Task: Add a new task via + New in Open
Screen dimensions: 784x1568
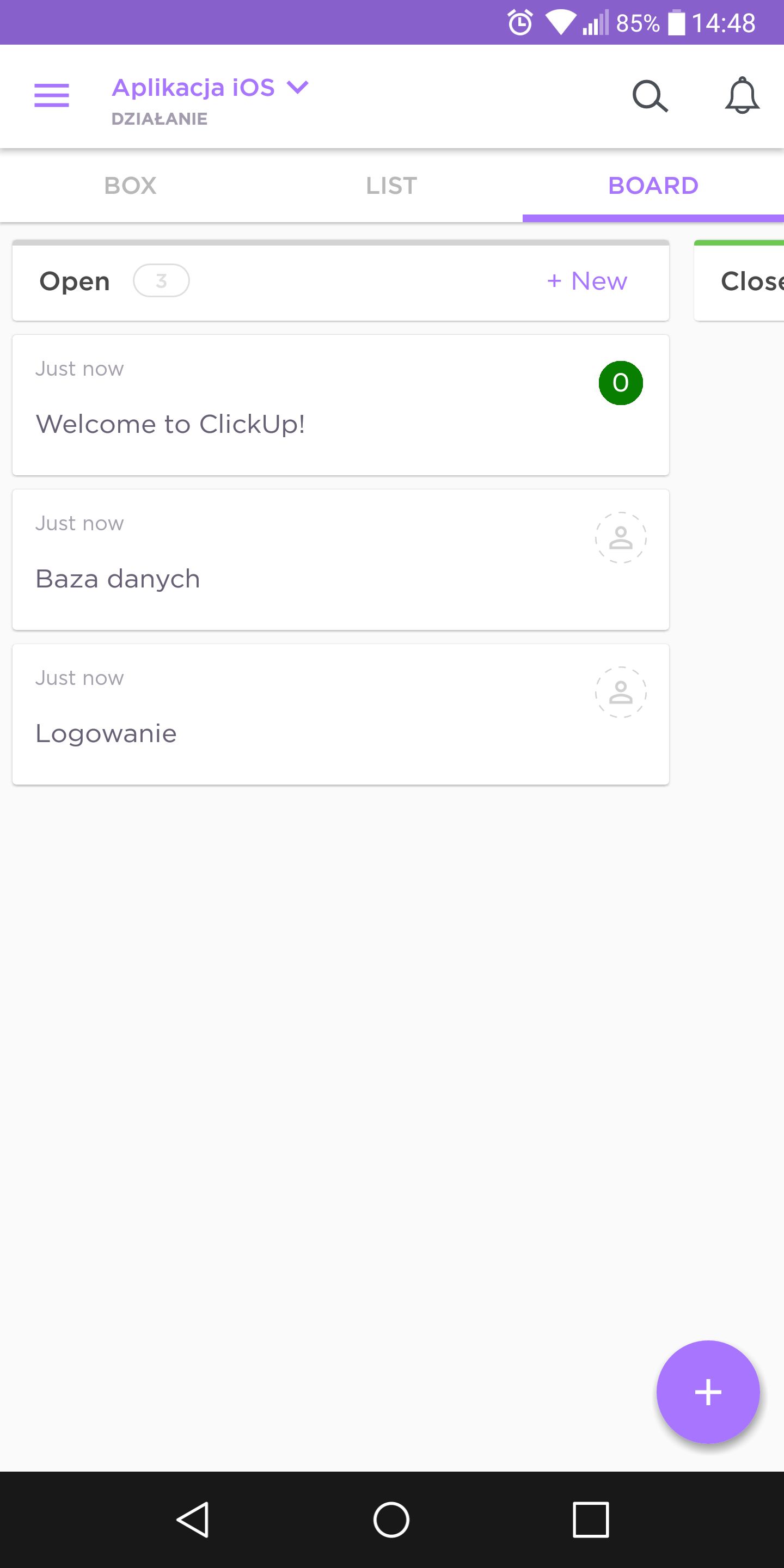Action: tap(587, 281)
